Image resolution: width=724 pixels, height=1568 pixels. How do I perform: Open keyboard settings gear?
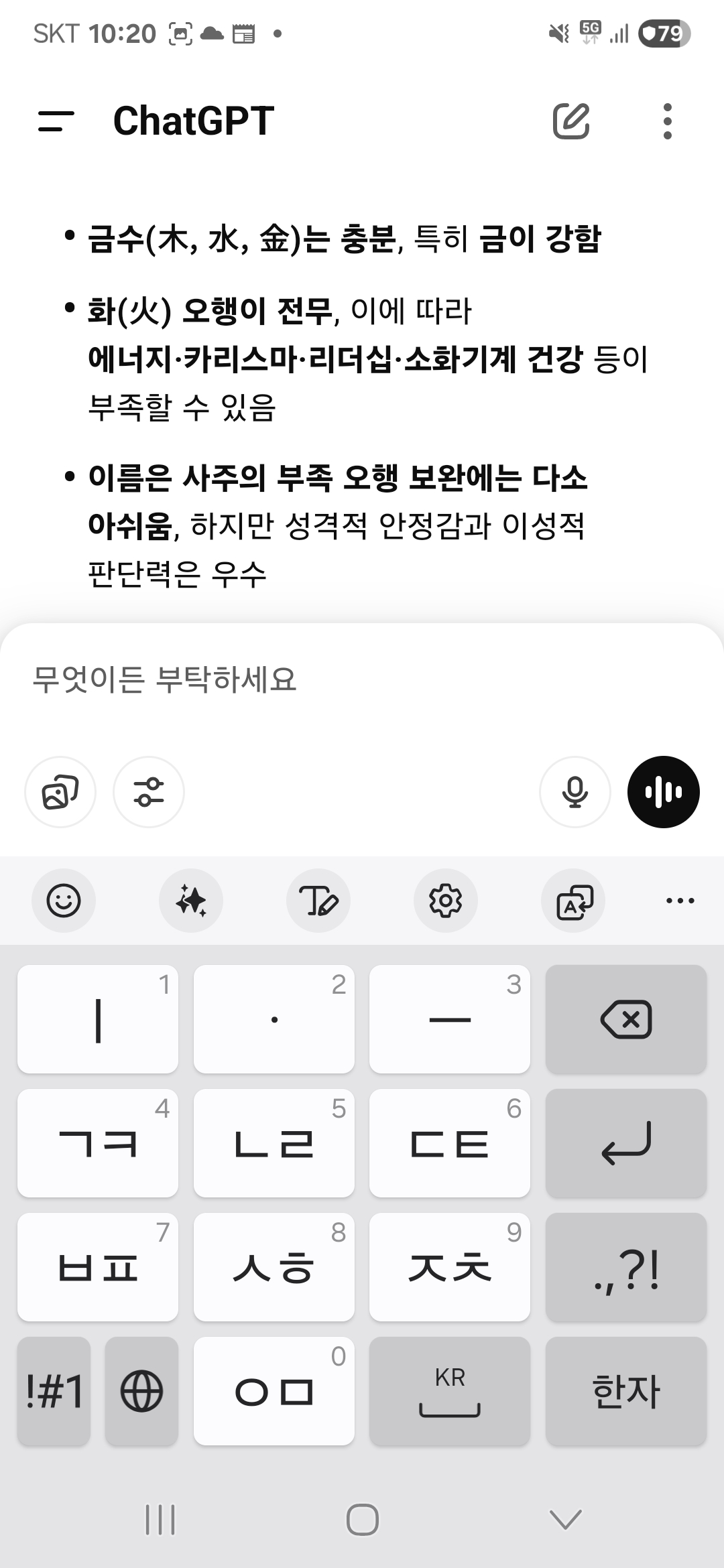[x=446, y=901]
